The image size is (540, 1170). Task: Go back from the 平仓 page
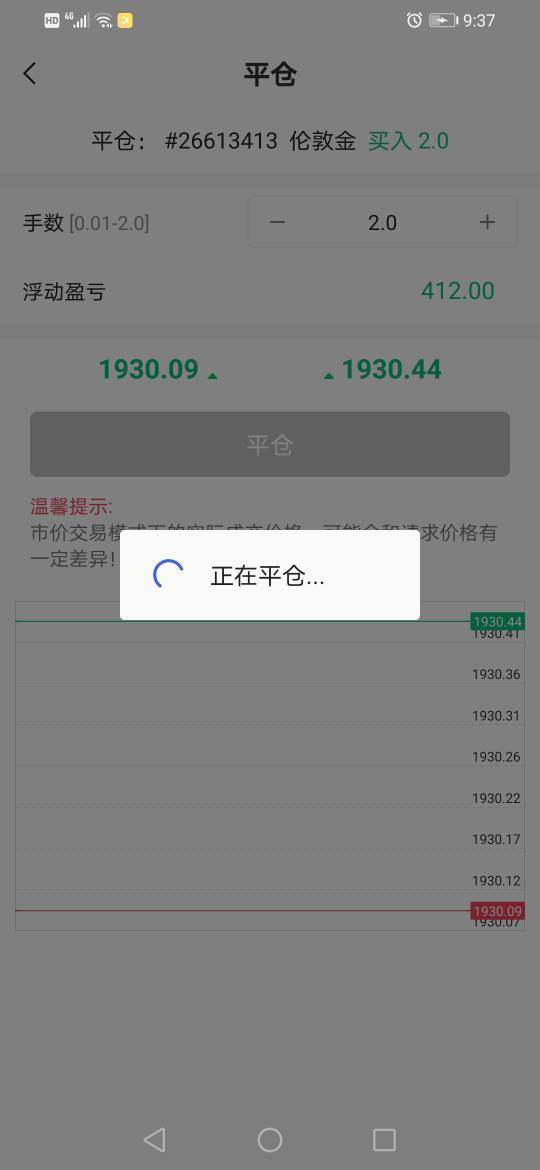(x=29, y=74)
